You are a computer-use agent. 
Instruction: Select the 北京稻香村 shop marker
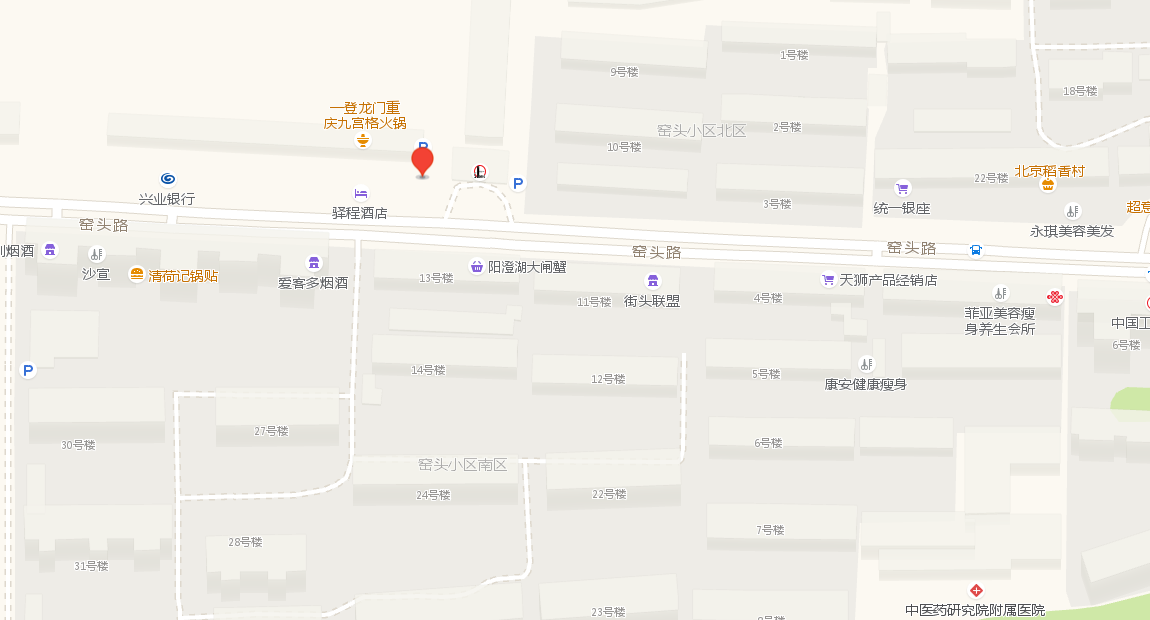click(x=1048, y=186)
